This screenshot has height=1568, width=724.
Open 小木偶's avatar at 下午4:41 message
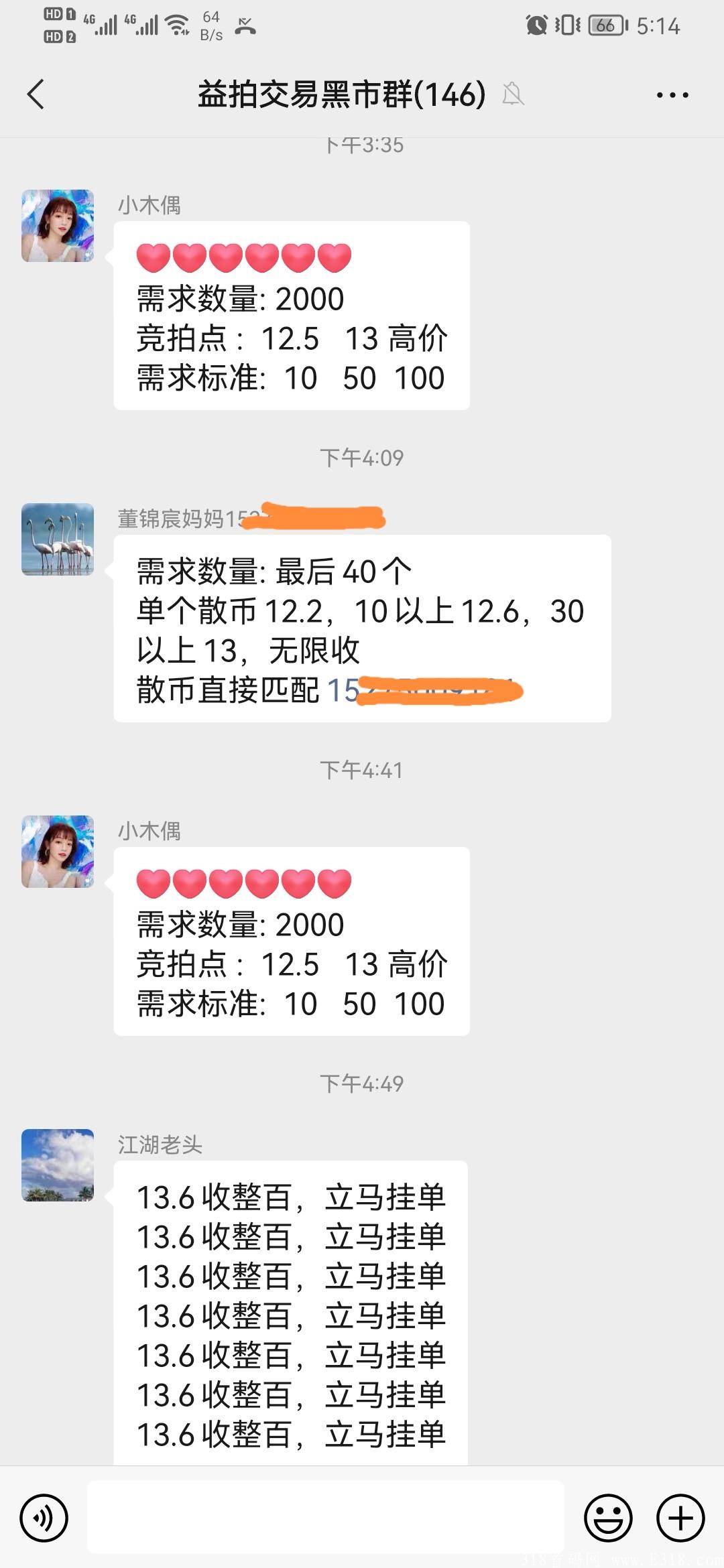(x=58, y=852)
